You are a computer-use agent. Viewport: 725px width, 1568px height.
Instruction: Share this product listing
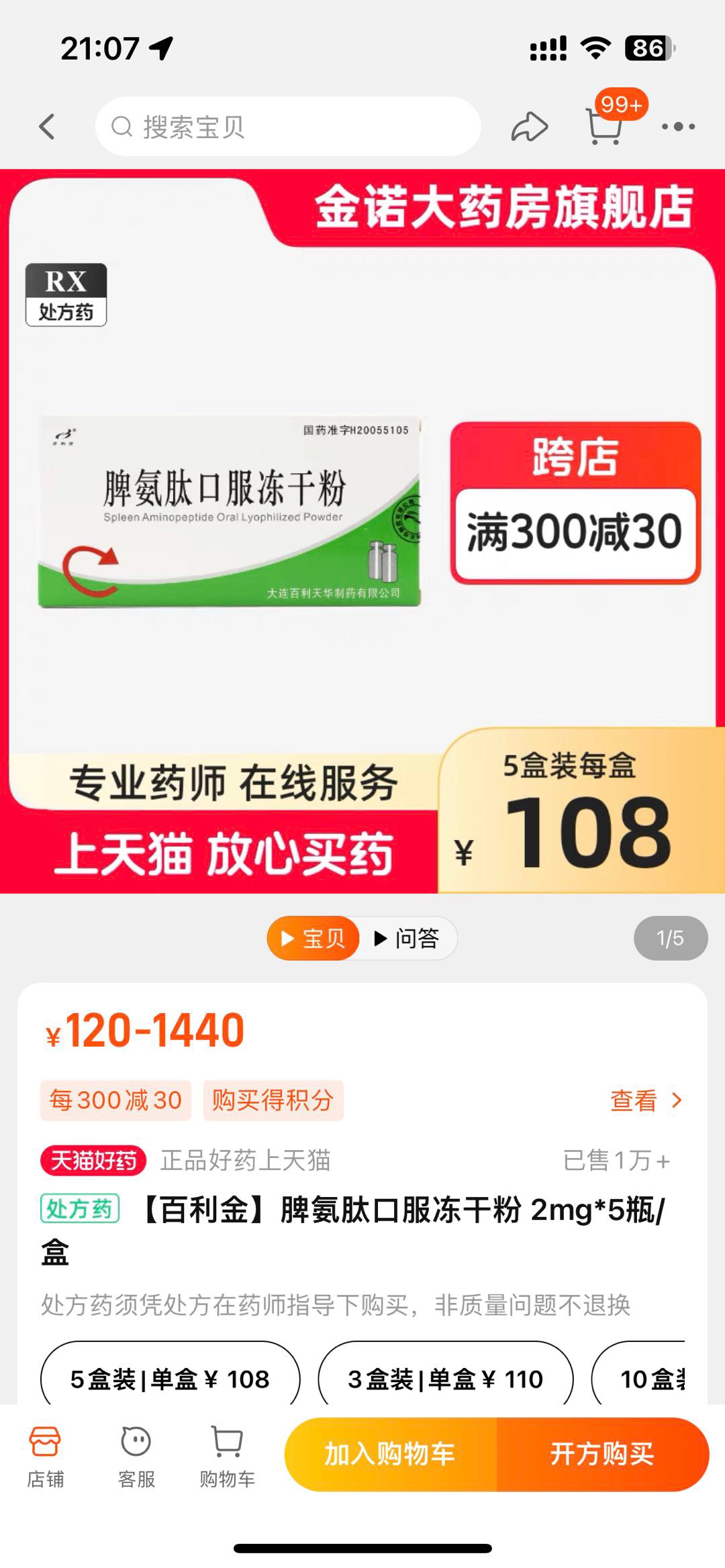point(529,127)
